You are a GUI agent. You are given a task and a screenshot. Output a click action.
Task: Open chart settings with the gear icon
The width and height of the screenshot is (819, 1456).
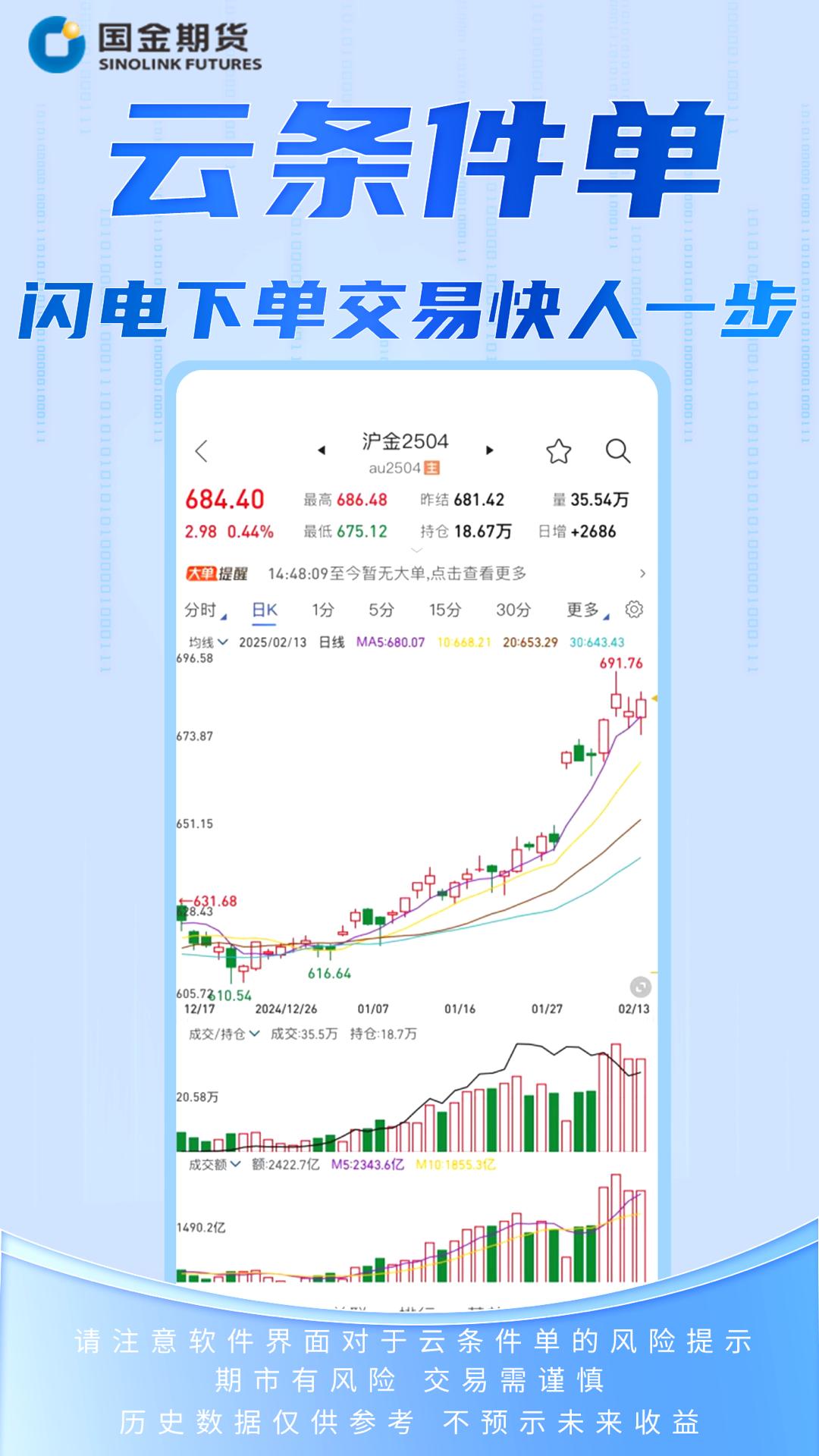[635, 609]
